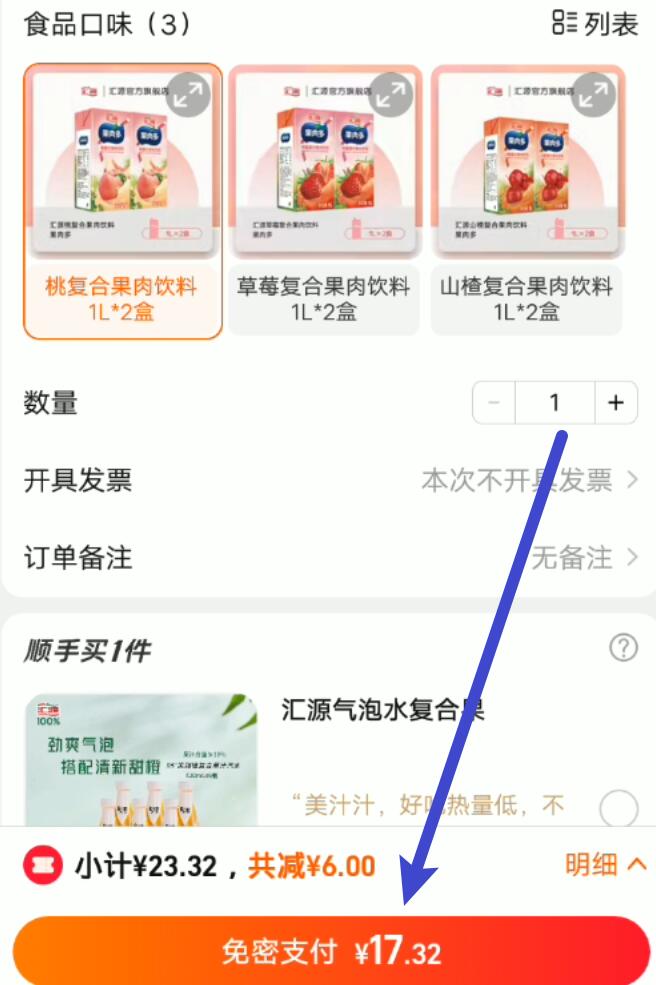Increase quantity with the plus button
Image resolution: width=656 pixels, height=985 pixels.
[616, 403]
